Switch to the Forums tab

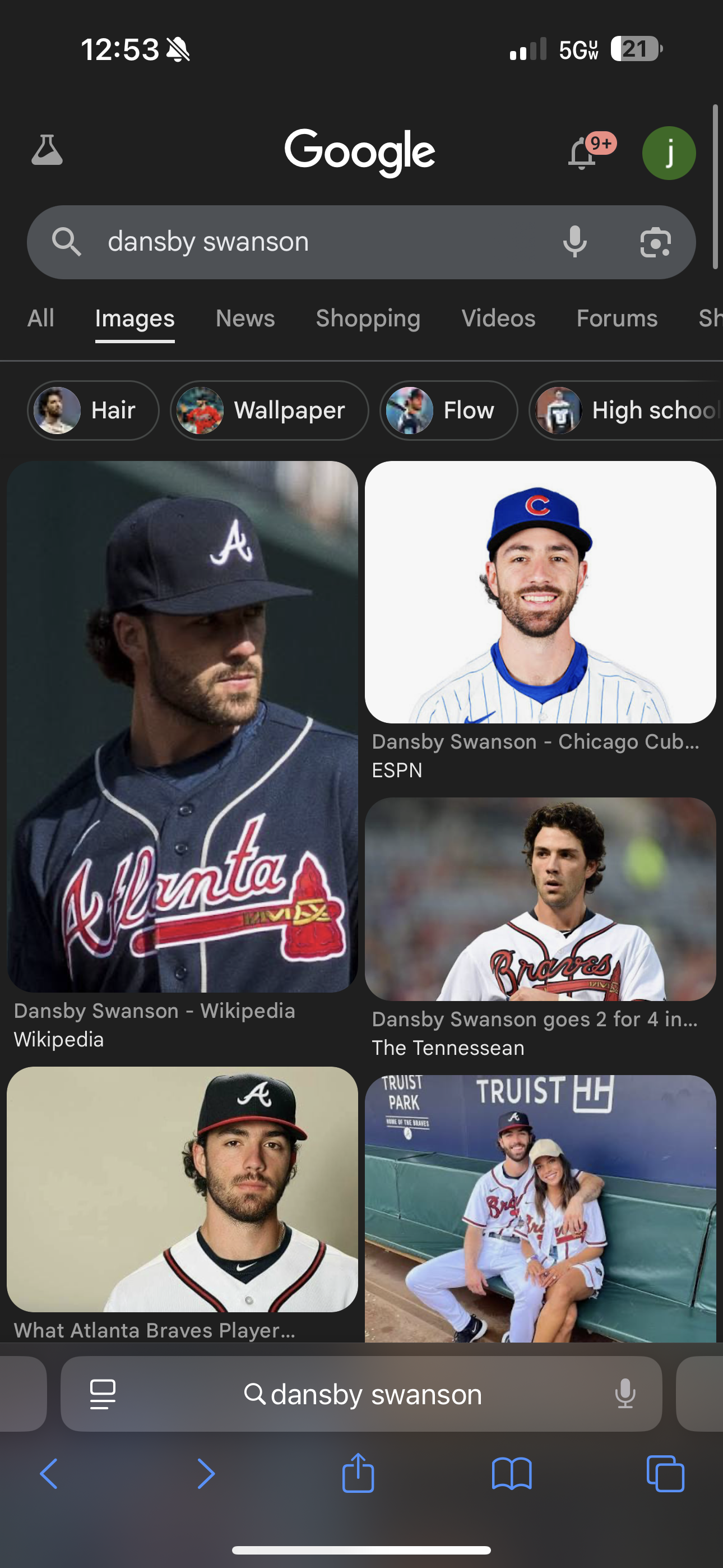pyautogui.click(x=617, y=319)
